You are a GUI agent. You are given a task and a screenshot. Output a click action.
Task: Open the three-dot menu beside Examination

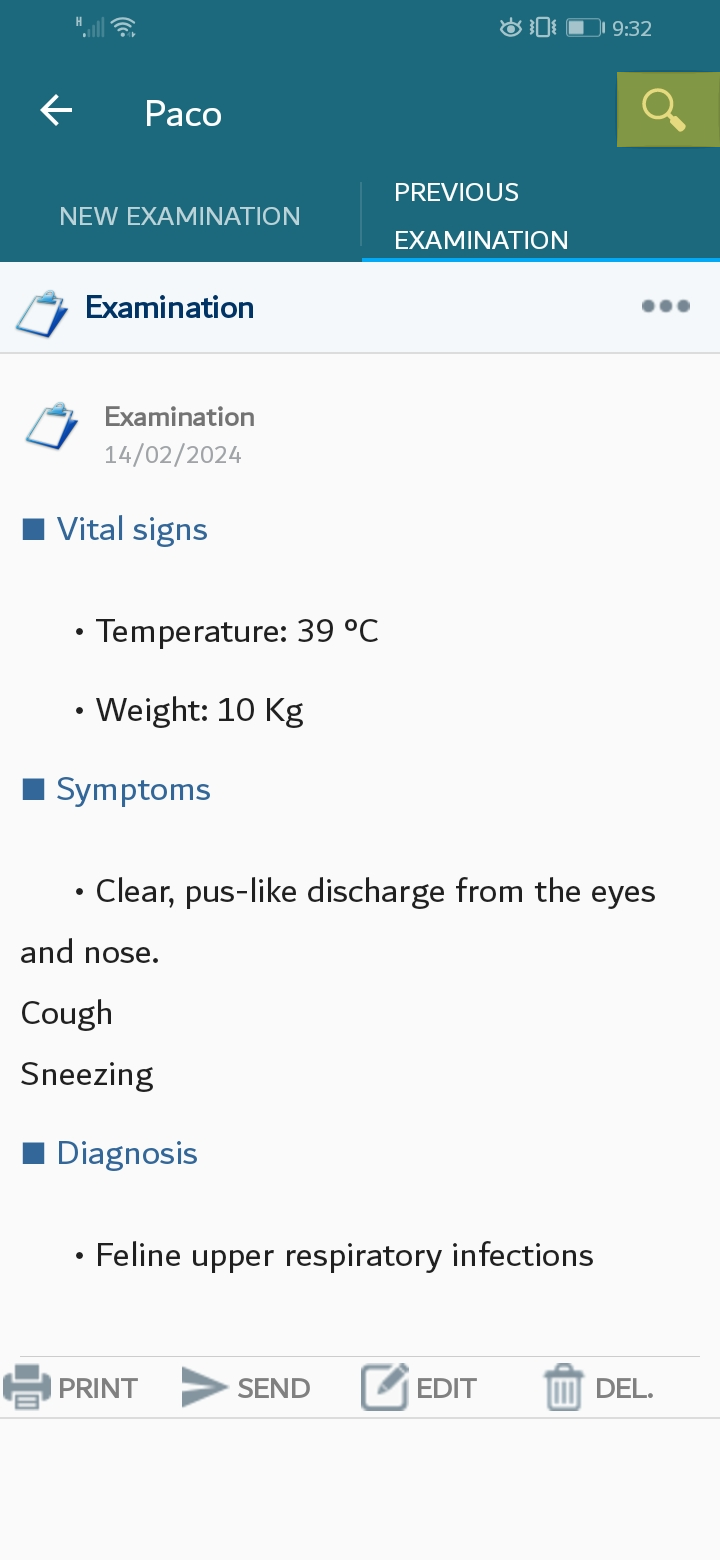click(x=666, y=306)
